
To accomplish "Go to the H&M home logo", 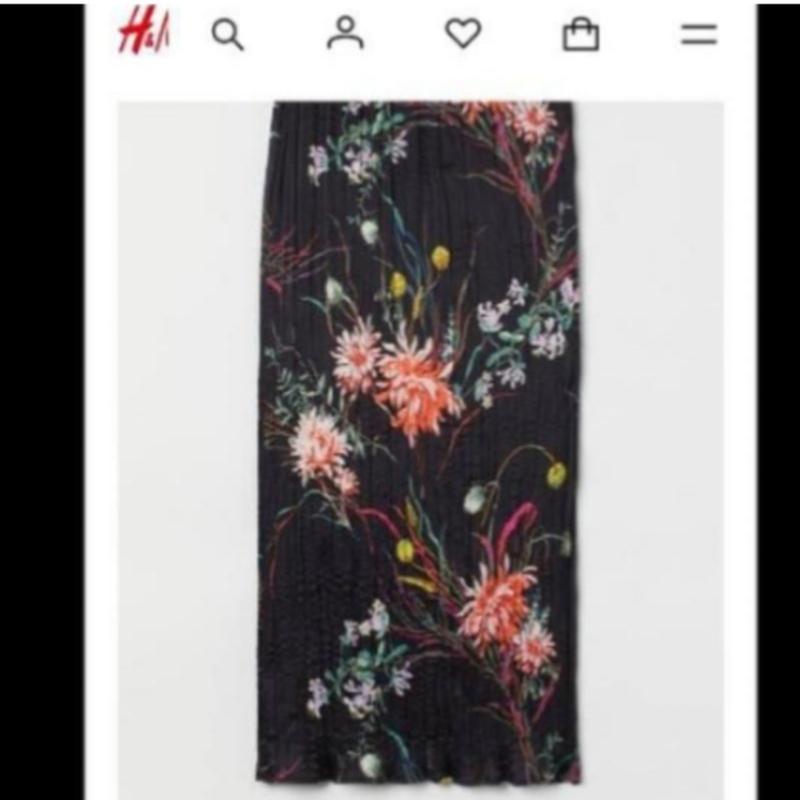I will [x=144, y=34].
